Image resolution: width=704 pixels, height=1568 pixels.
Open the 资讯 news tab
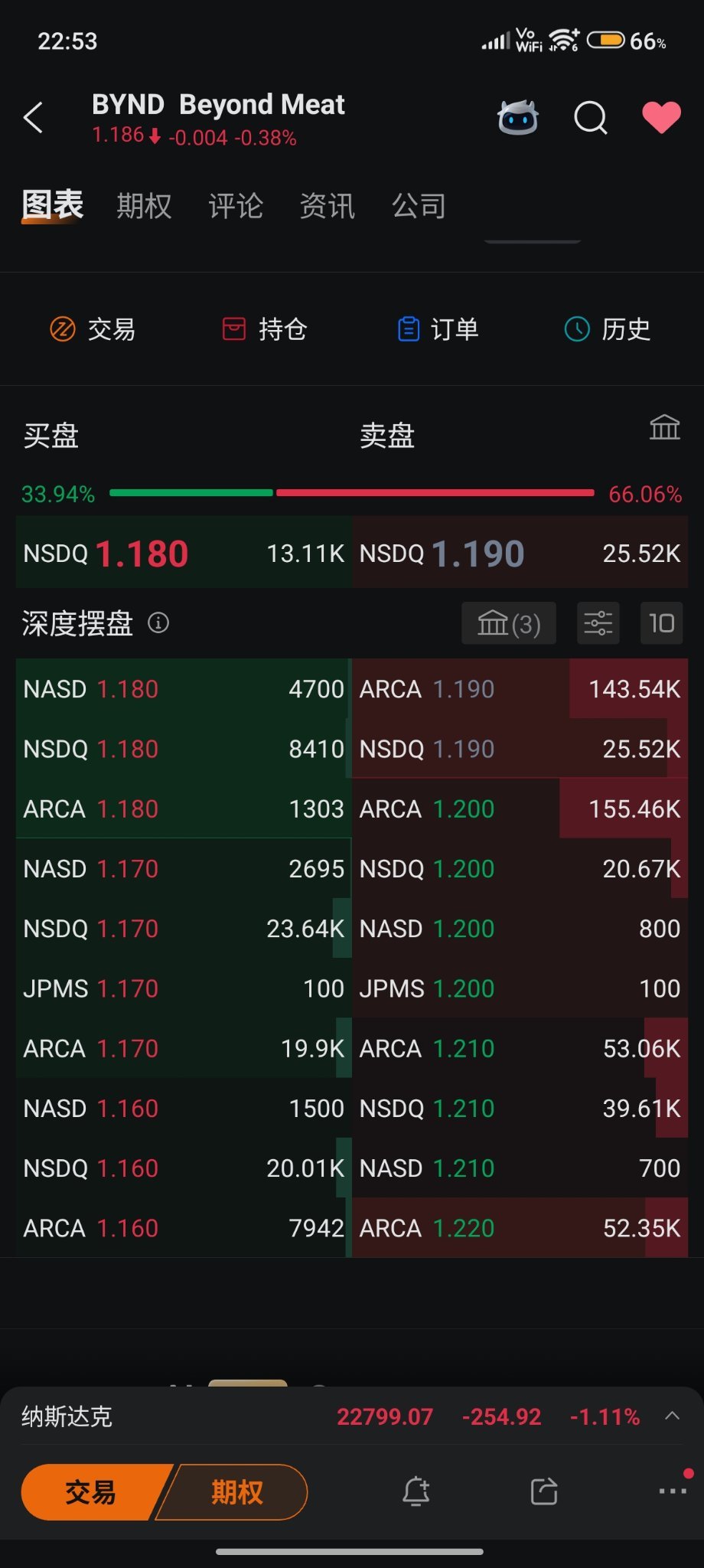pos(328,206)
